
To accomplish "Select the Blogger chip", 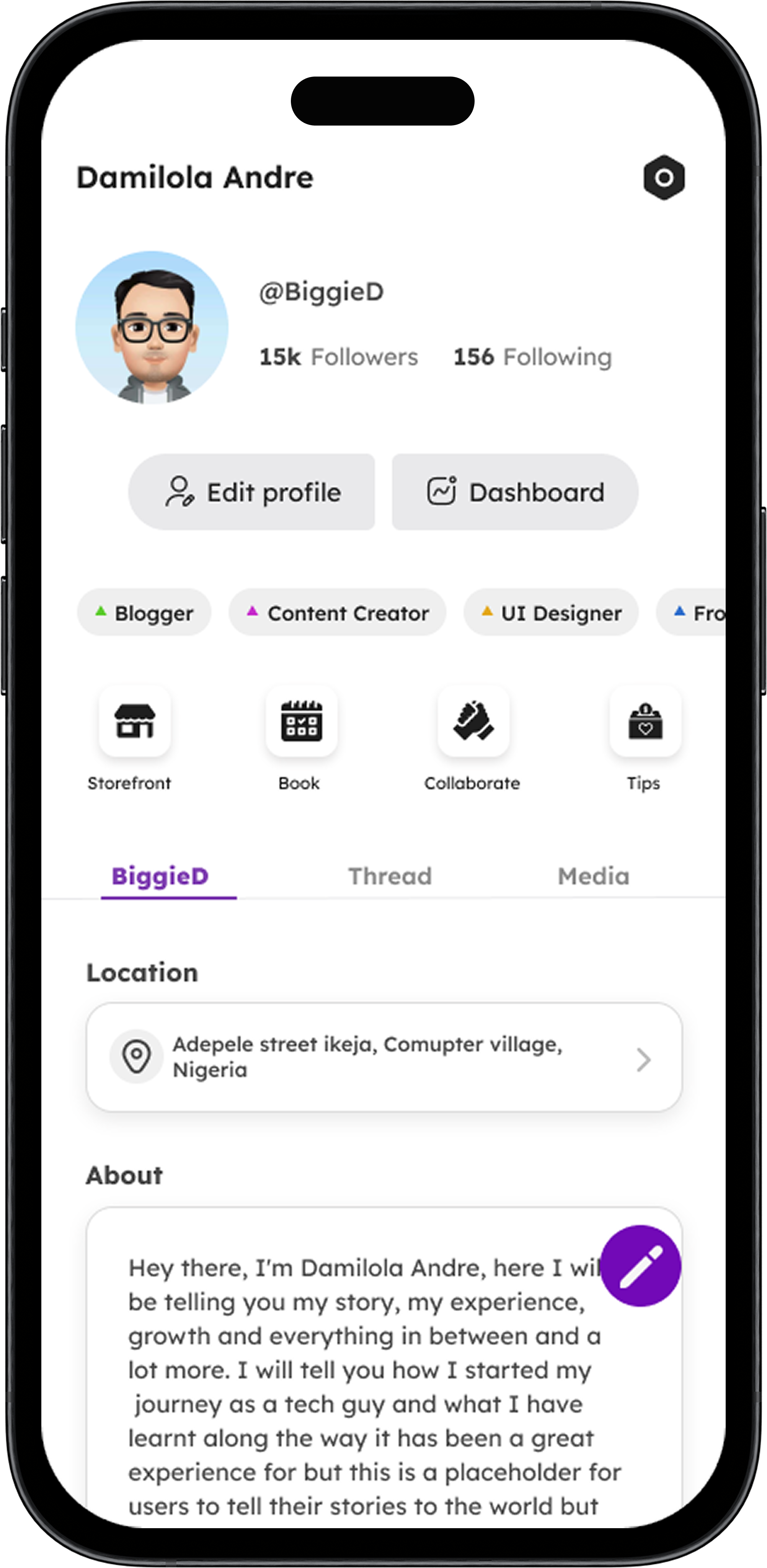I will coord(144,612).
